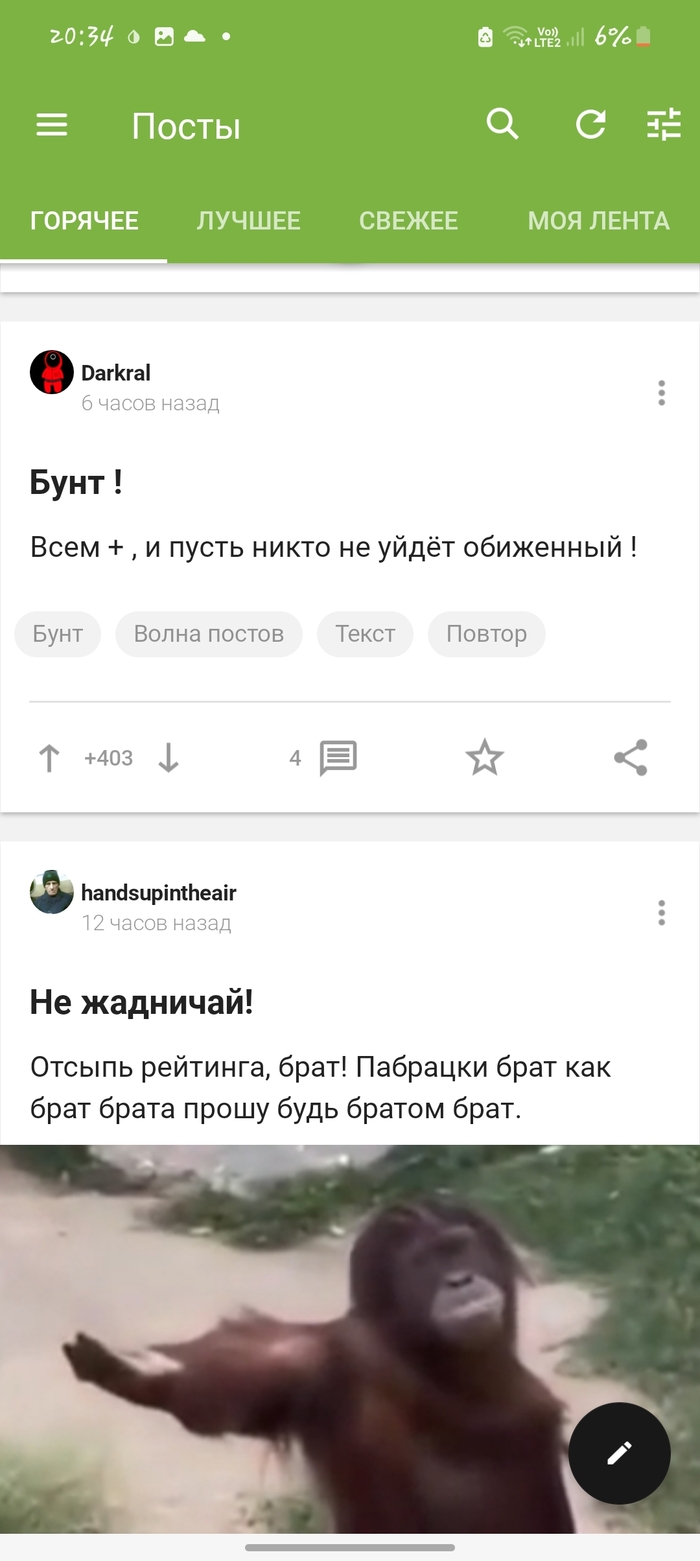Switch to the СВЕЖЕЕ tab
Viewport: 700px width, 1561px height.
408,221
